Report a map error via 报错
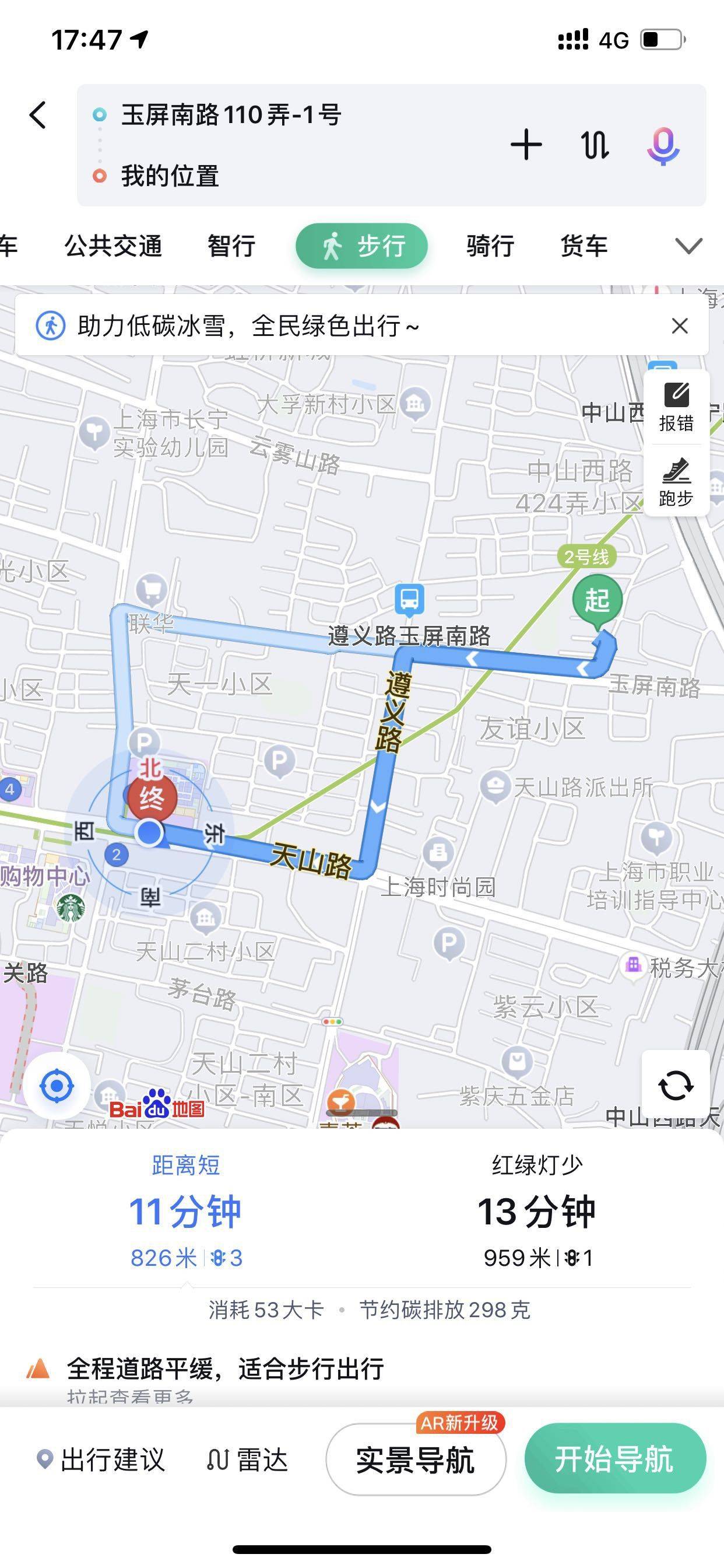This screenshot has width=724, height=1568. coord(676,407)
